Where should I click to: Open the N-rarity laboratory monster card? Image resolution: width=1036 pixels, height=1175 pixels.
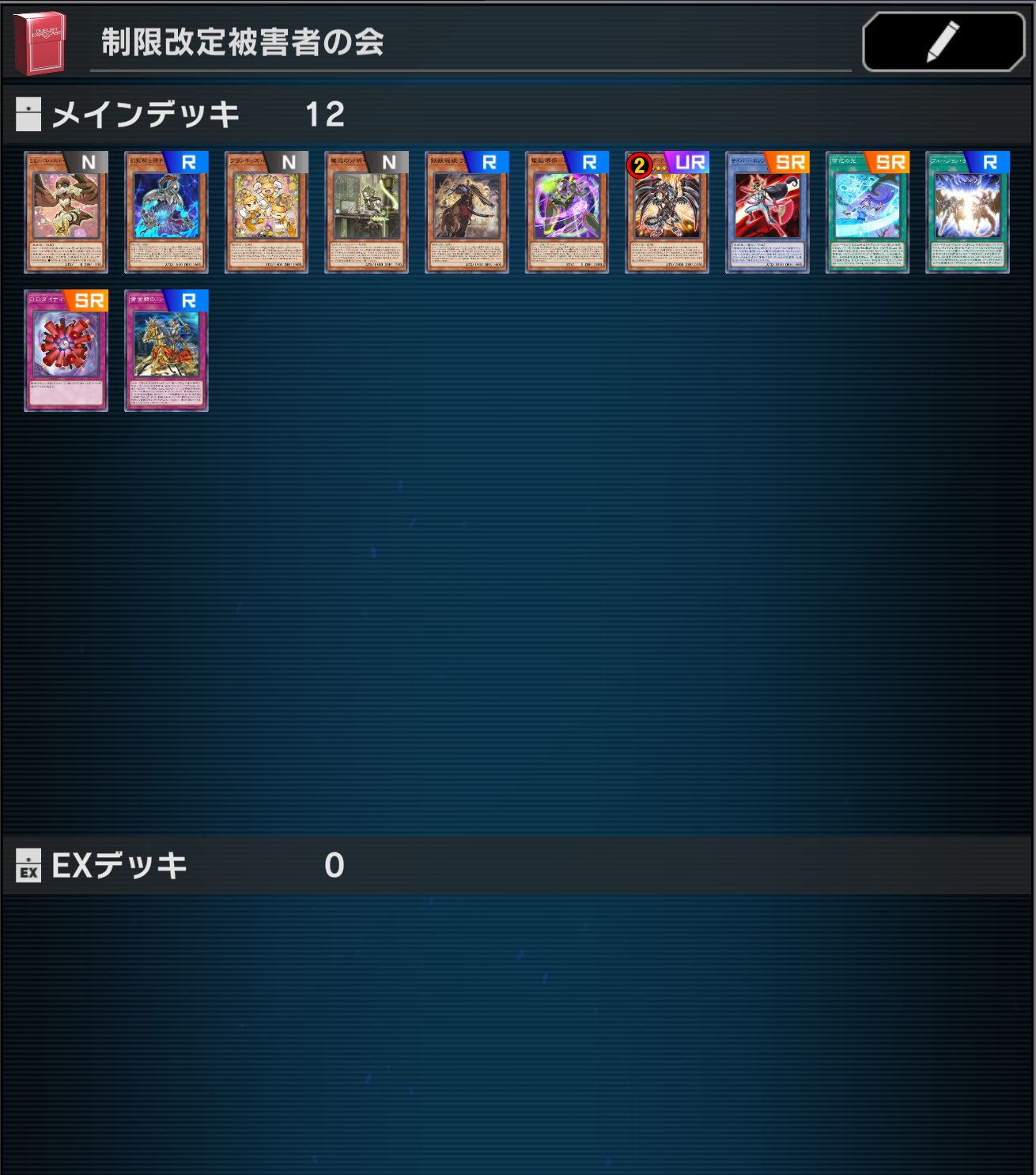click(x=367, y=213)
